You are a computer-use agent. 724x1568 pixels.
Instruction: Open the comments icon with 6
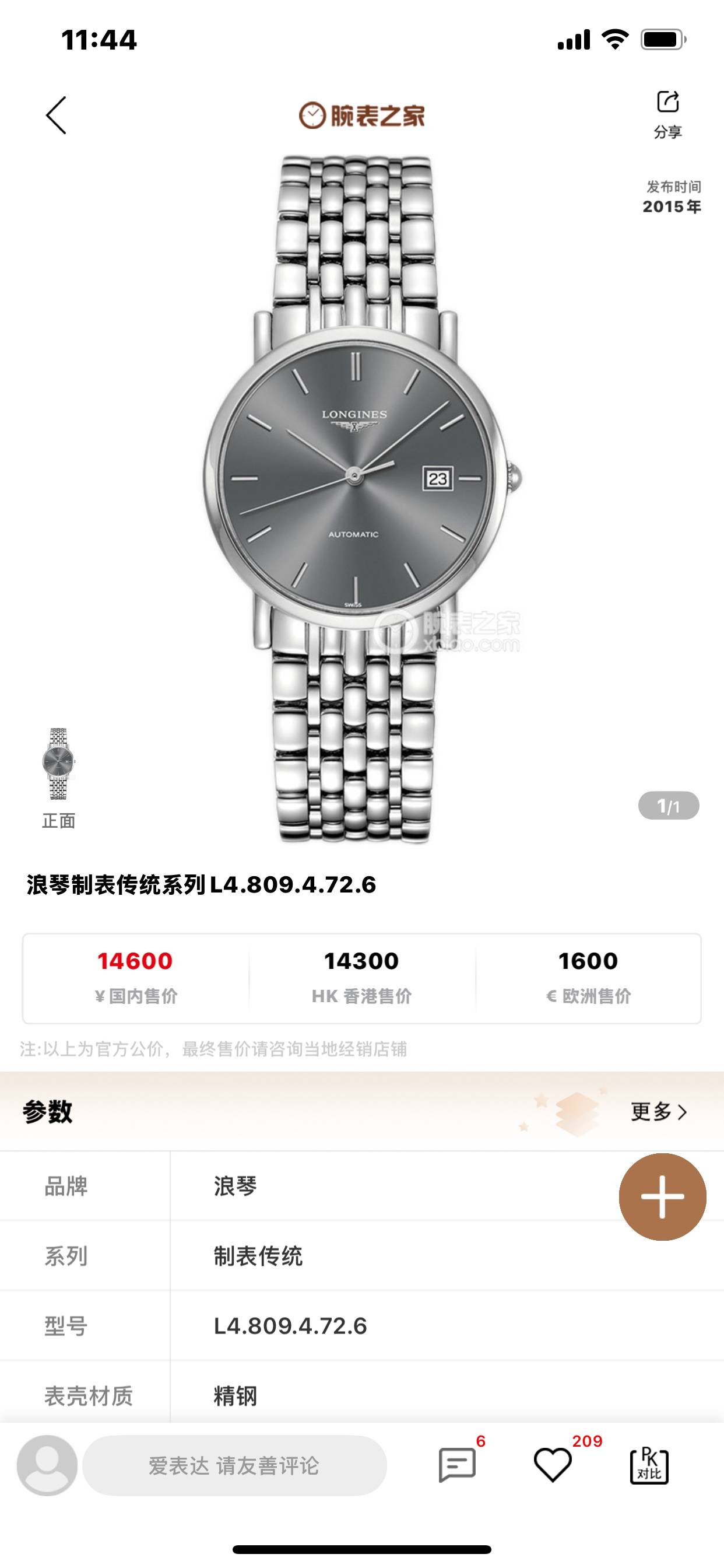[457, 1465]
